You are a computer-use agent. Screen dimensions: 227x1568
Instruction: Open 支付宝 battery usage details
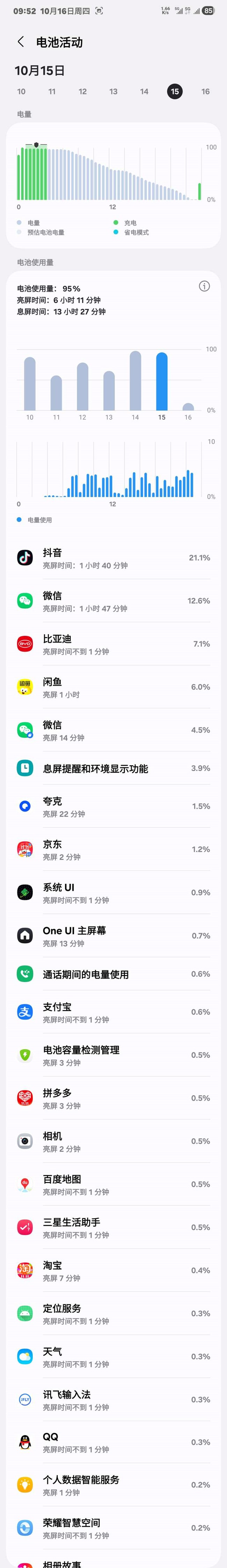tap(113, 1012)
